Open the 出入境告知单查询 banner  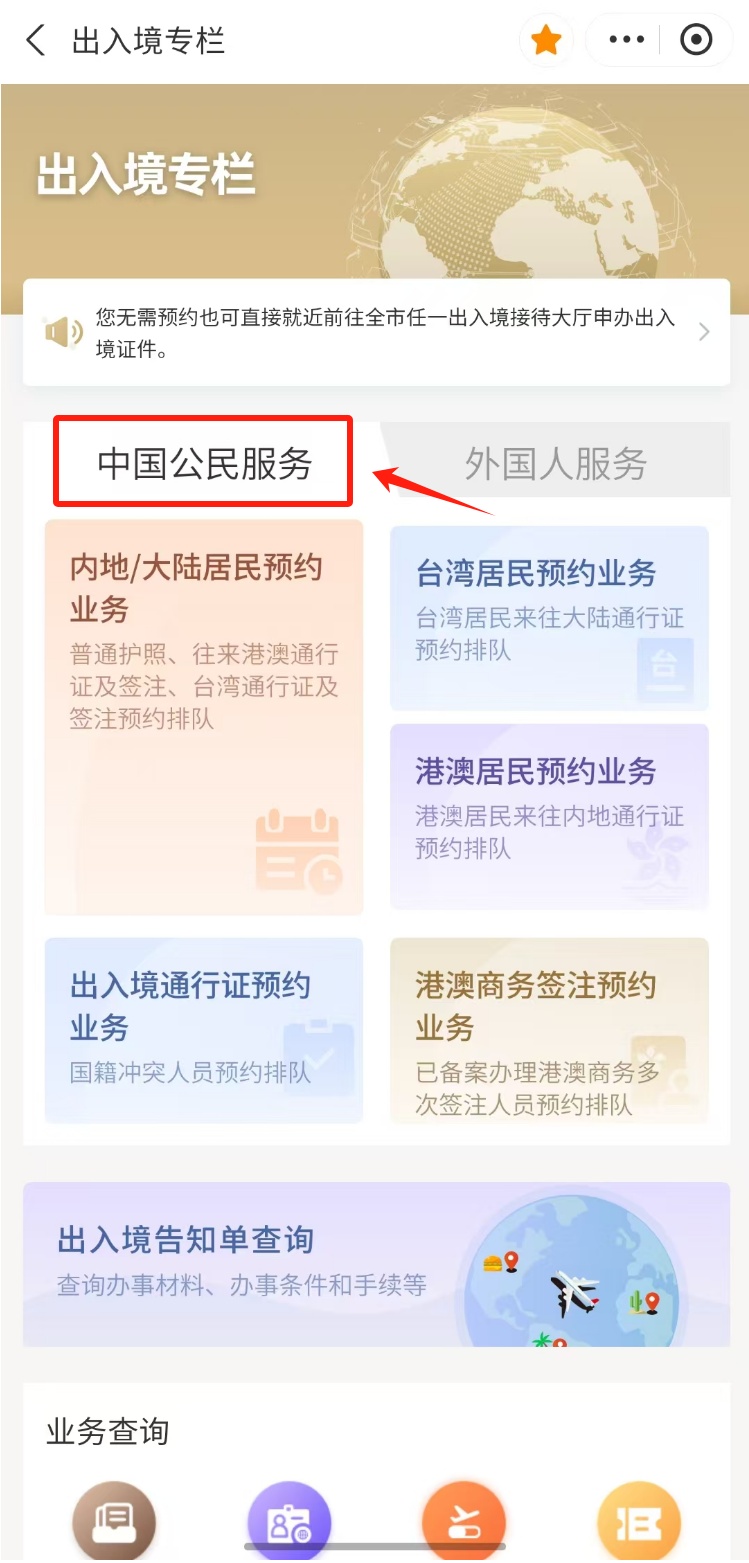tap(376, 1263)
